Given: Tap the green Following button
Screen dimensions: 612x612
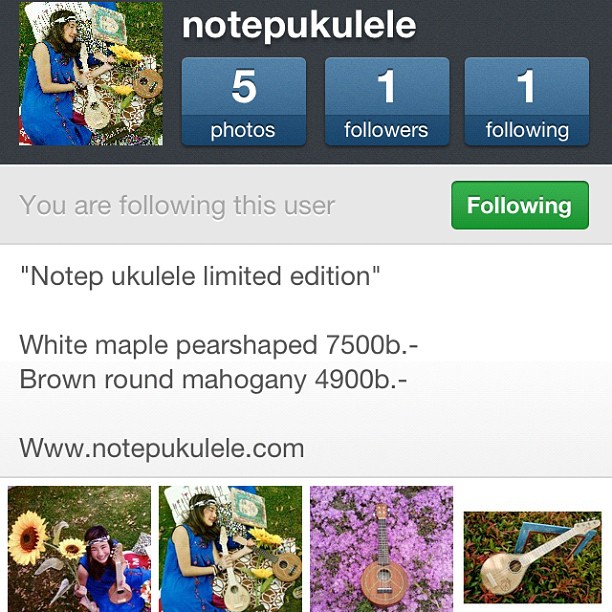Looking at the screenshot, I should (x=519, y=205).
